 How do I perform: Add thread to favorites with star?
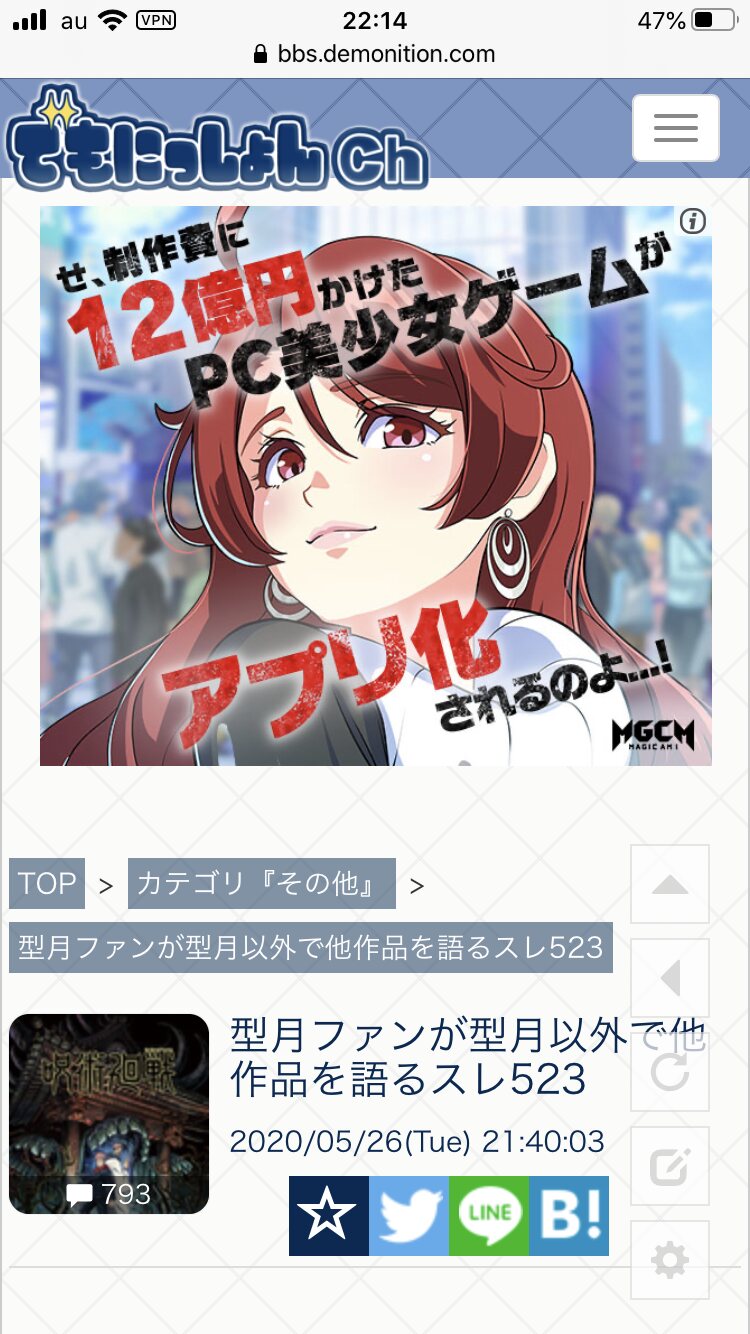tap(328, 1216)
